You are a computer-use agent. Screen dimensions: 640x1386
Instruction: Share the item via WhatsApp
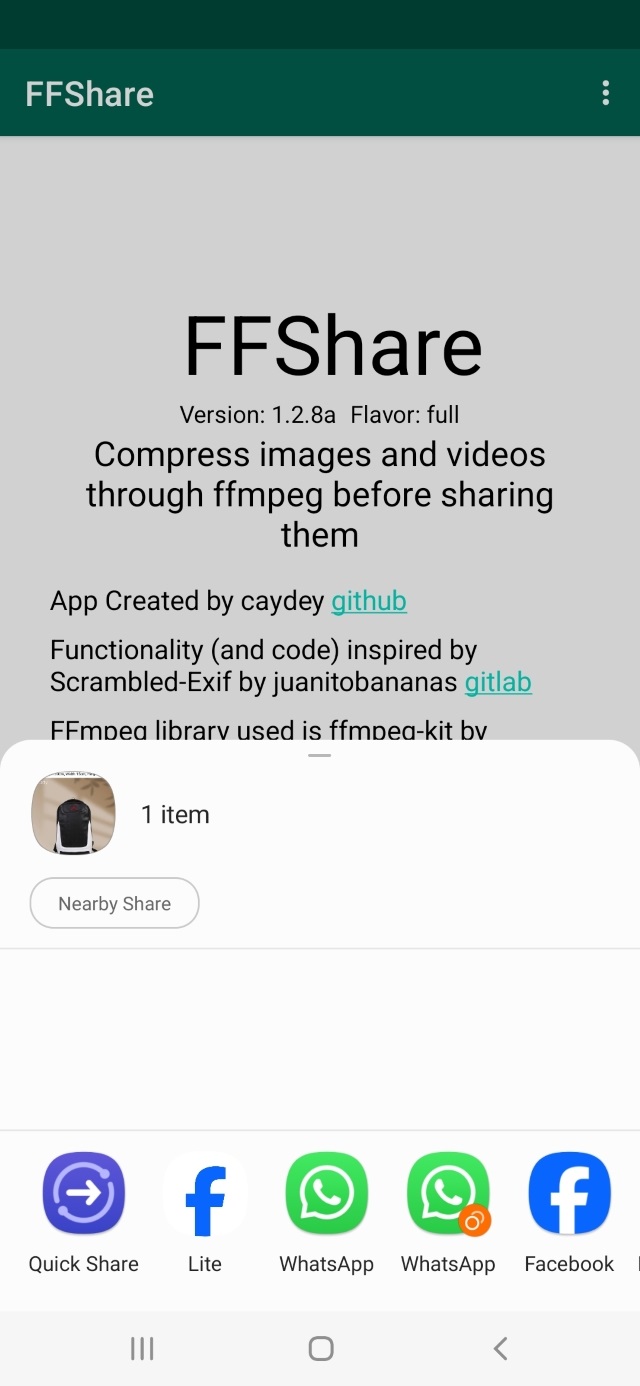pos(326,1194)
